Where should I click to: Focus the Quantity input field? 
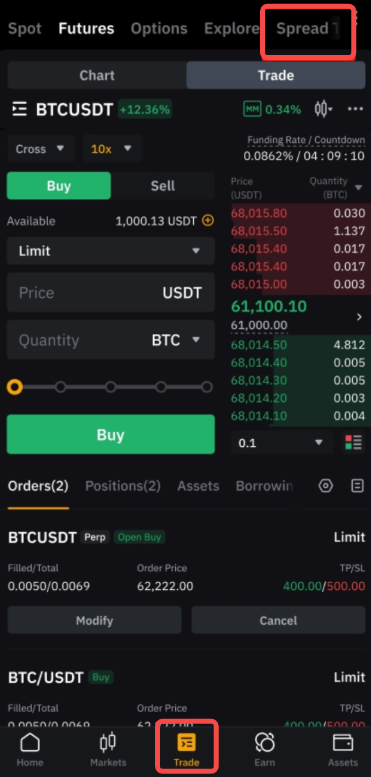[110, 340]
